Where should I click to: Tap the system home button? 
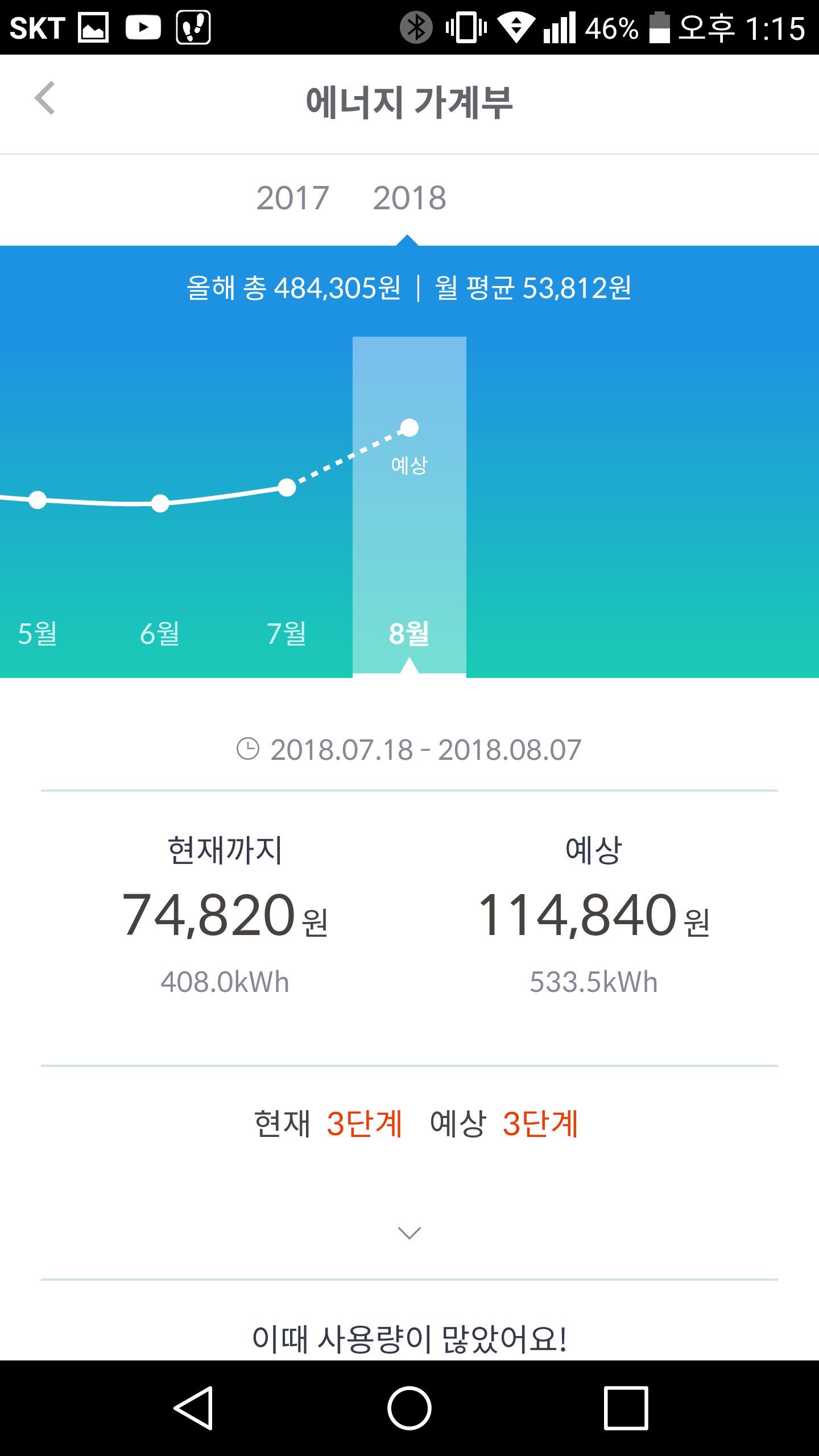409,1408
